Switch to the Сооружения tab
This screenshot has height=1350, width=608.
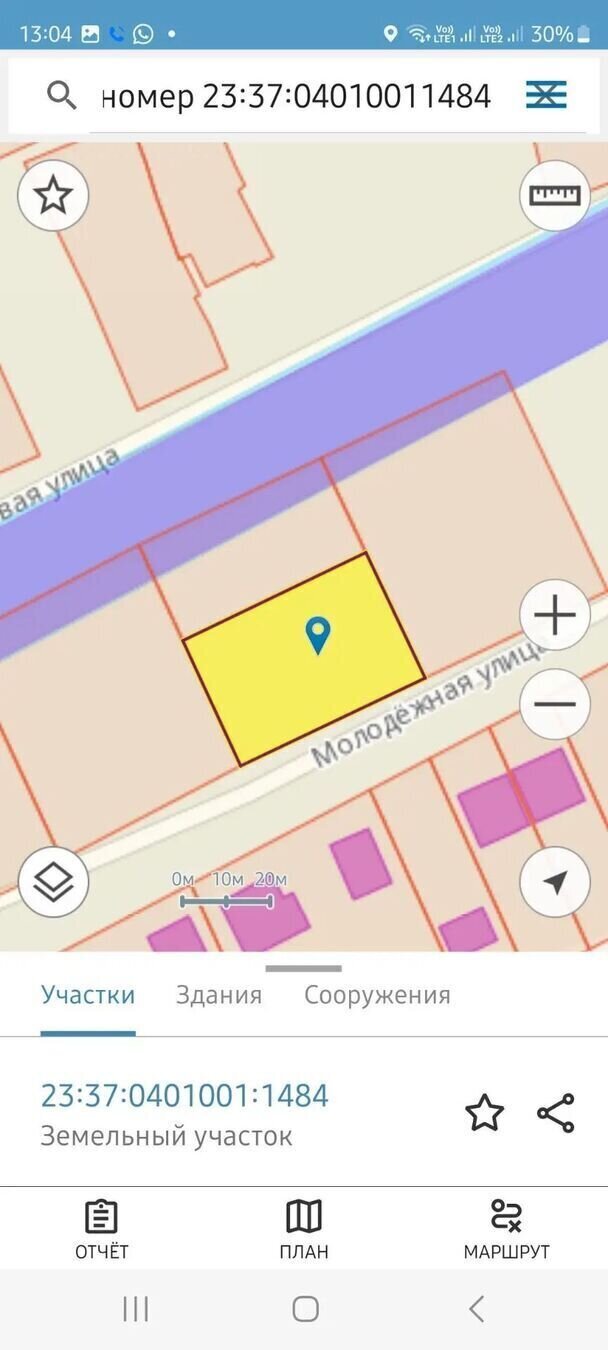pyautogui.click(x=377, y=995)
